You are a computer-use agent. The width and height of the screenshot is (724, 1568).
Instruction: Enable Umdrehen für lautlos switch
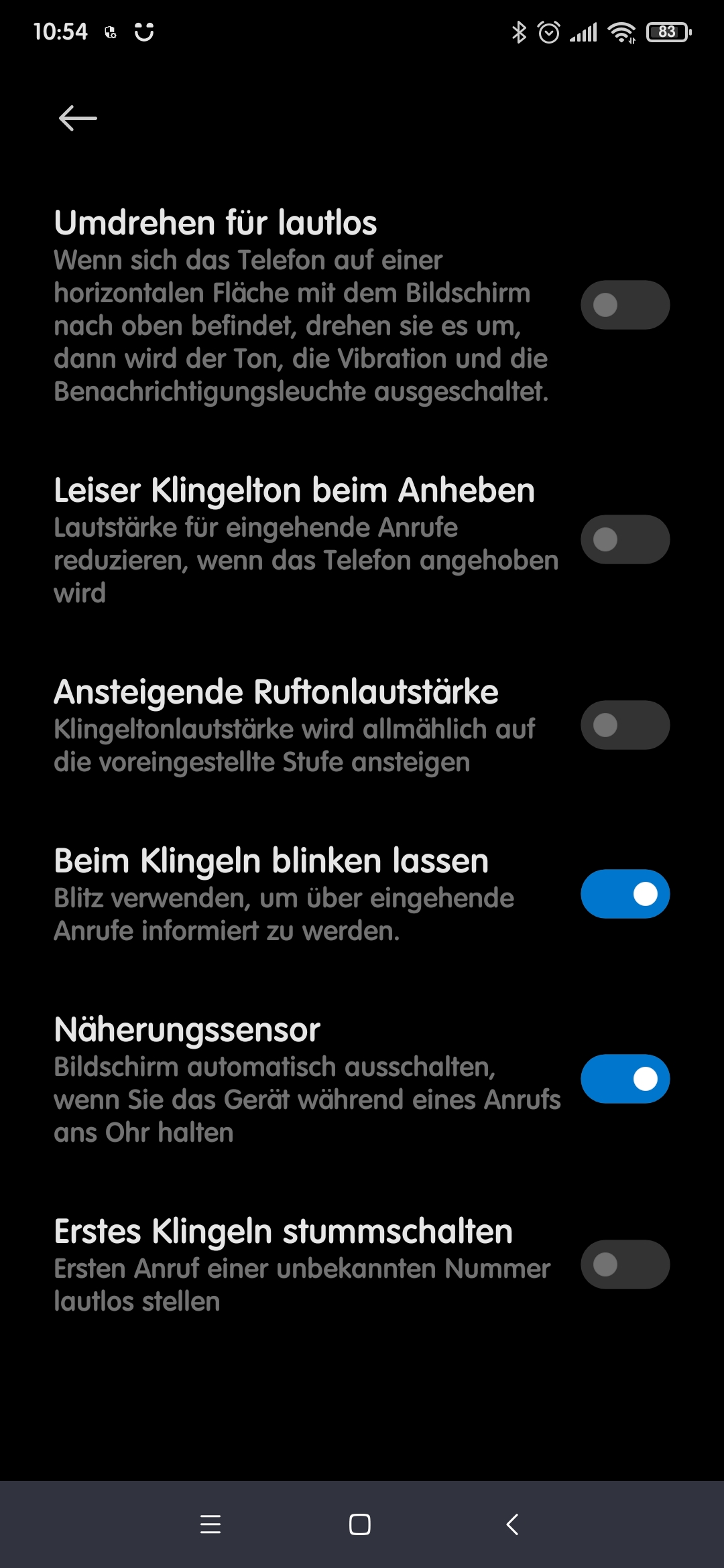(625, 305)
